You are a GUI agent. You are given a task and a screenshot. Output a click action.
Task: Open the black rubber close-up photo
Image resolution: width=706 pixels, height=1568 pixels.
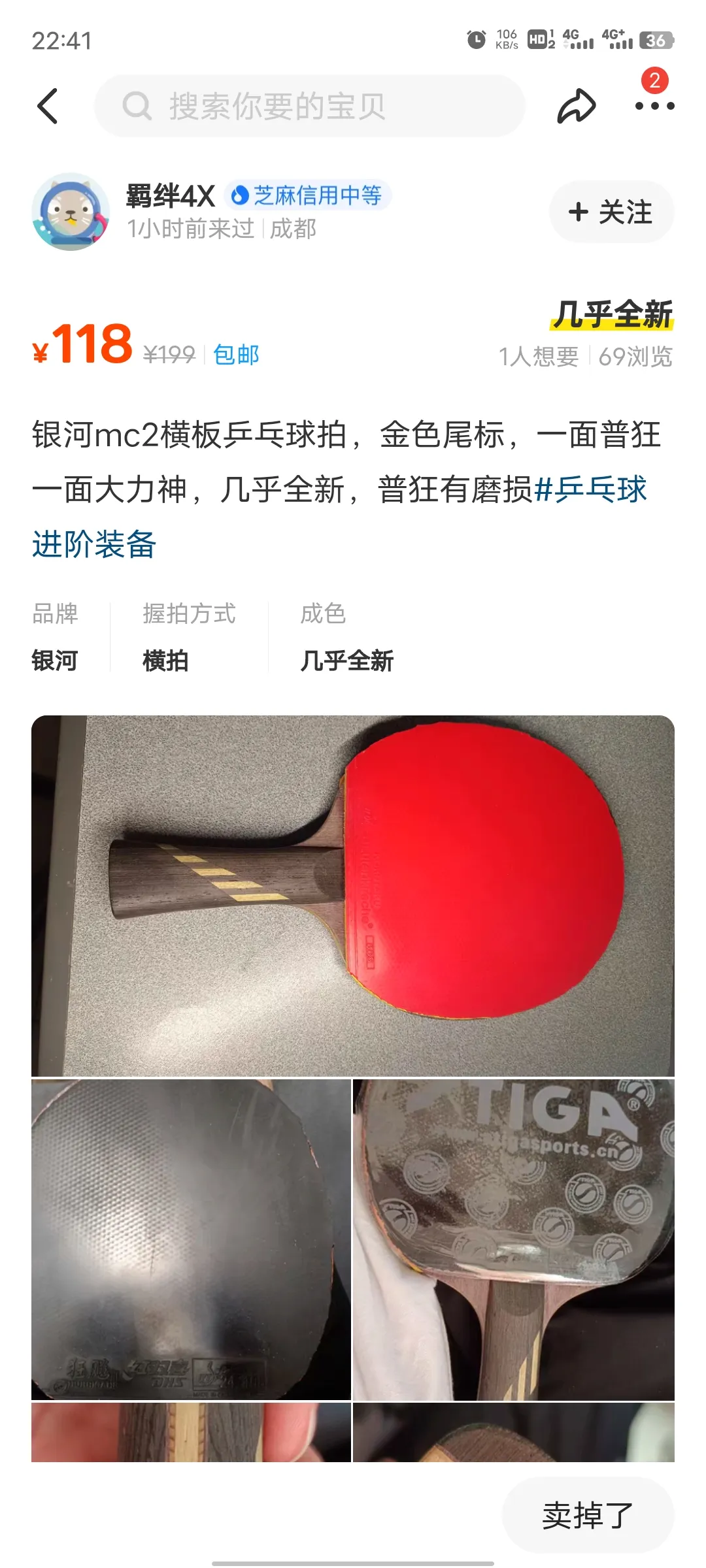[191, 1239]
